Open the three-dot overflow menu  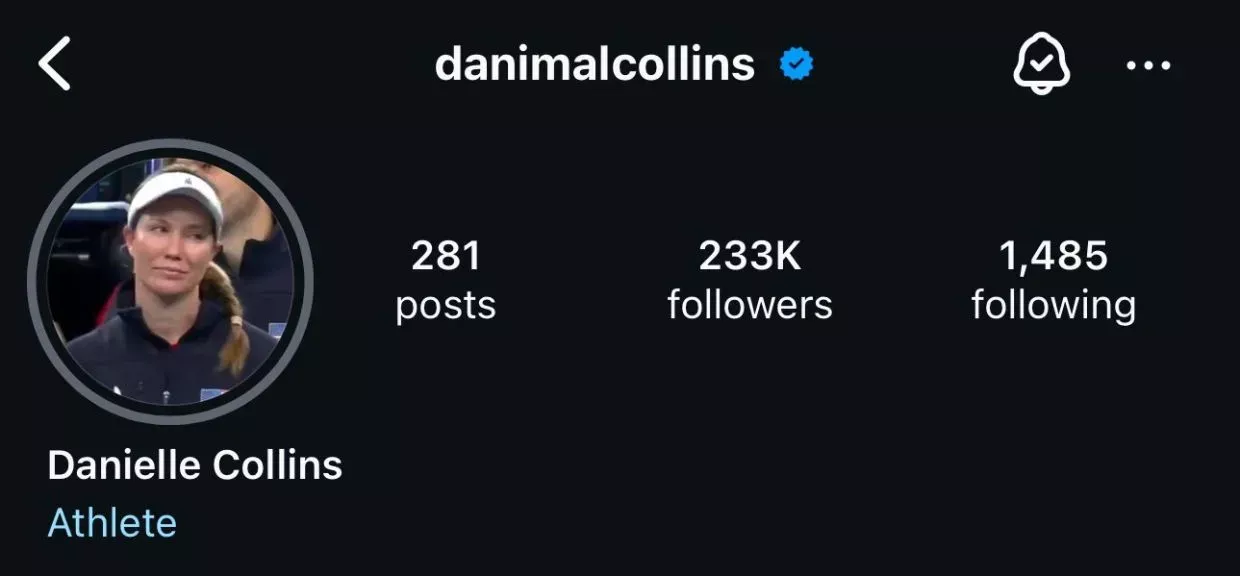coord(1148,66)
